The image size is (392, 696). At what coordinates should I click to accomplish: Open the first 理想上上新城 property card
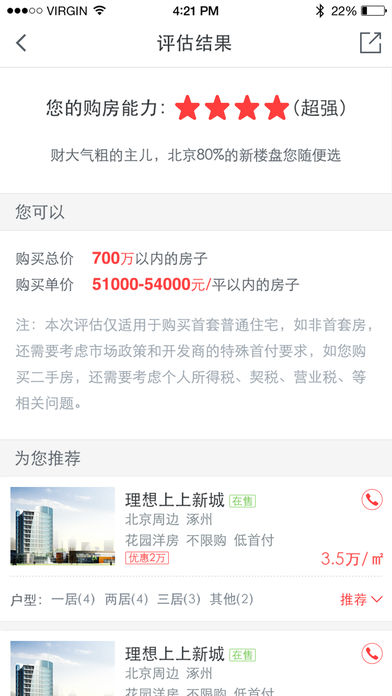196,526
